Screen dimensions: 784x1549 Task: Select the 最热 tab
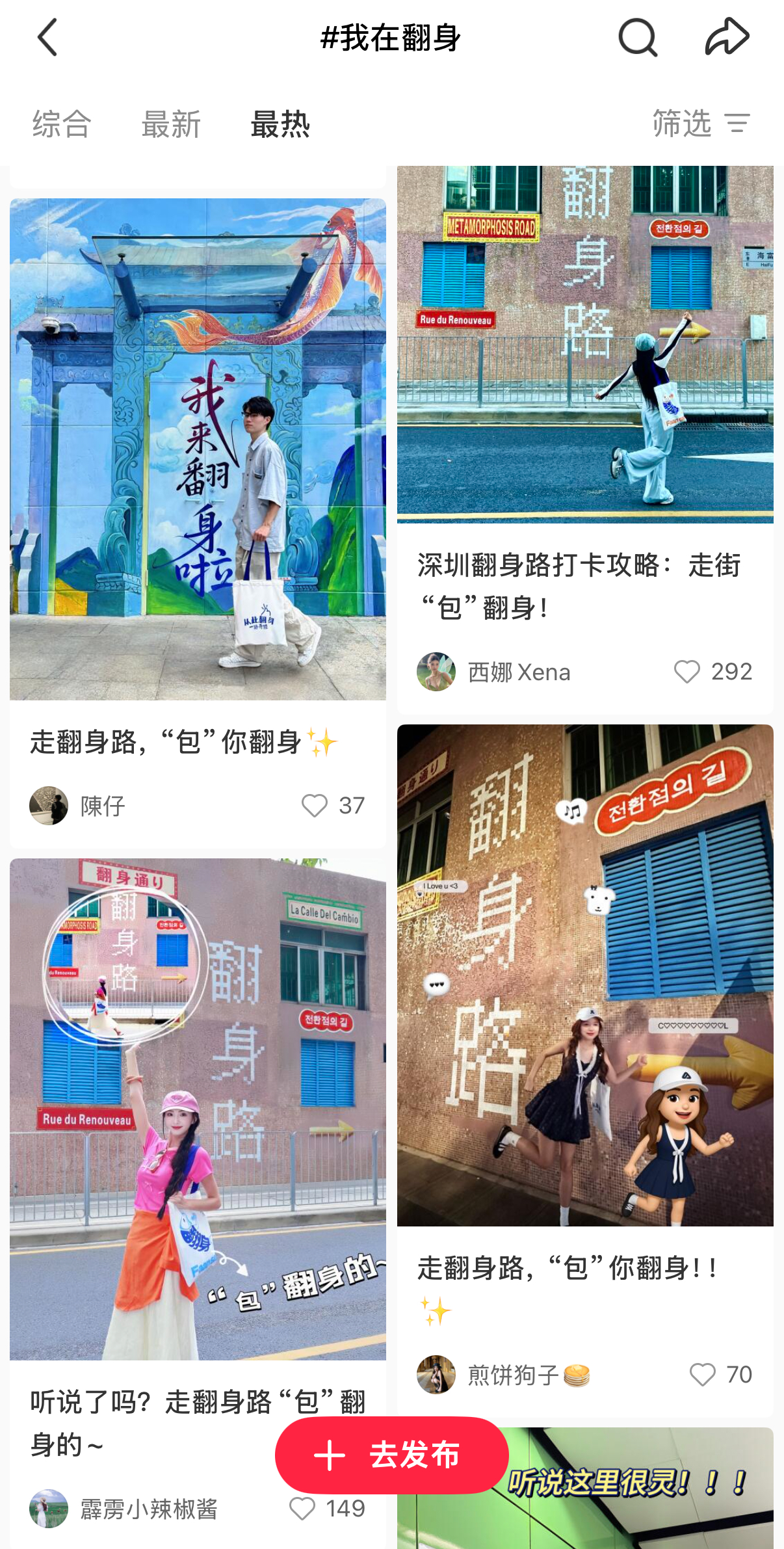(x=280, y=124)
